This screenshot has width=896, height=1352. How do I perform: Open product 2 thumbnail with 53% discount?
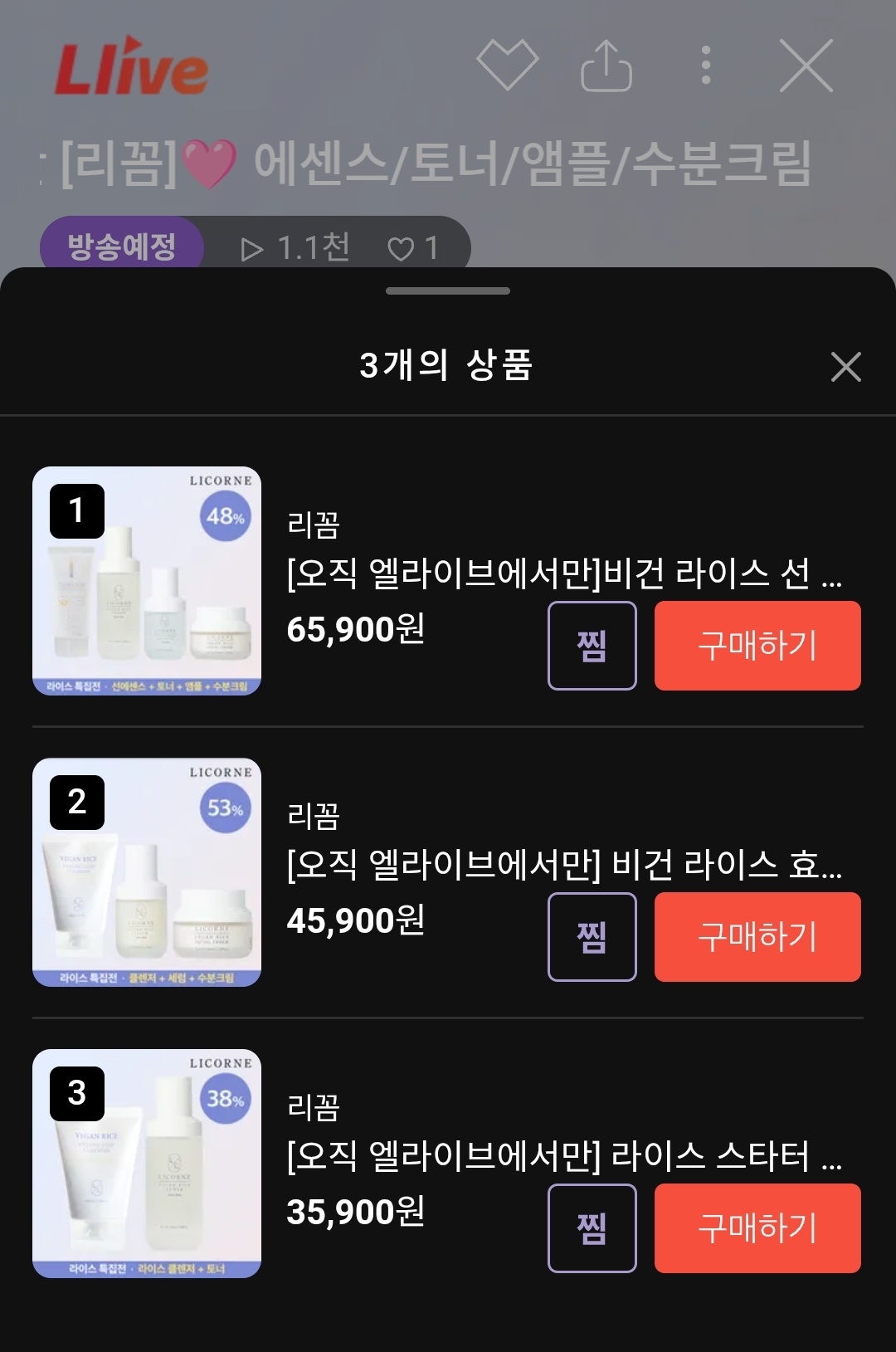click(147, 872)
